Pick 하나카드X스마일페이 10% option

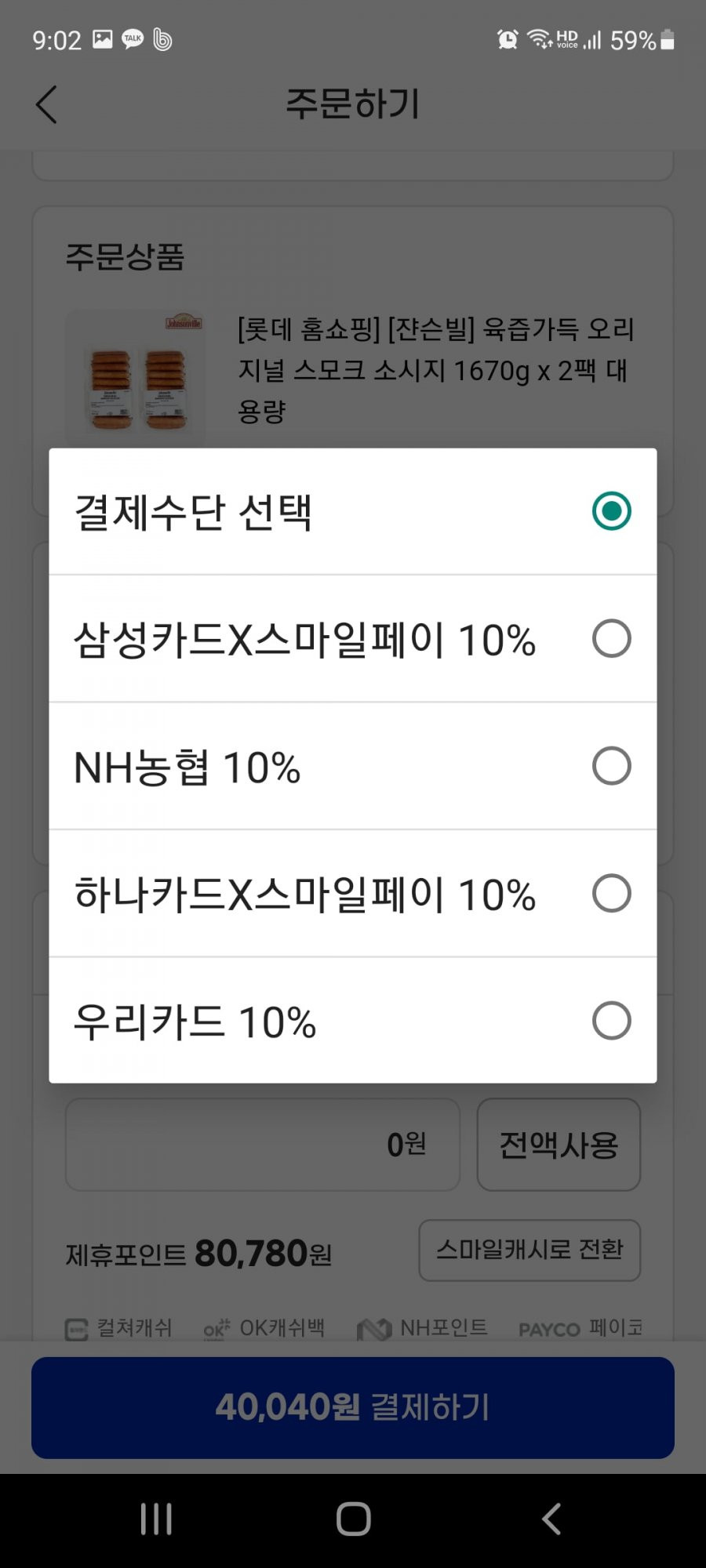[x=353, y=894]
